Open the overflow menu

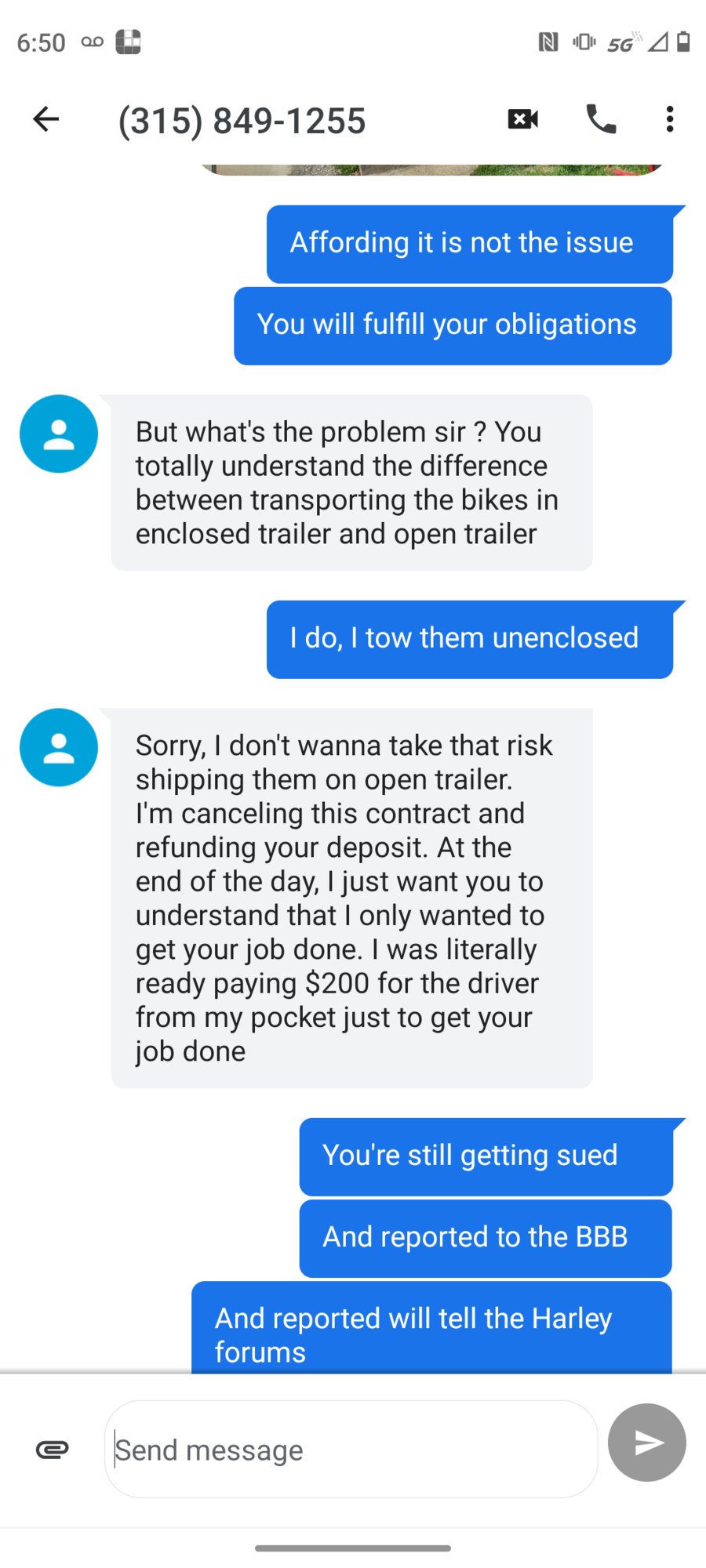[x=669, y=119]
